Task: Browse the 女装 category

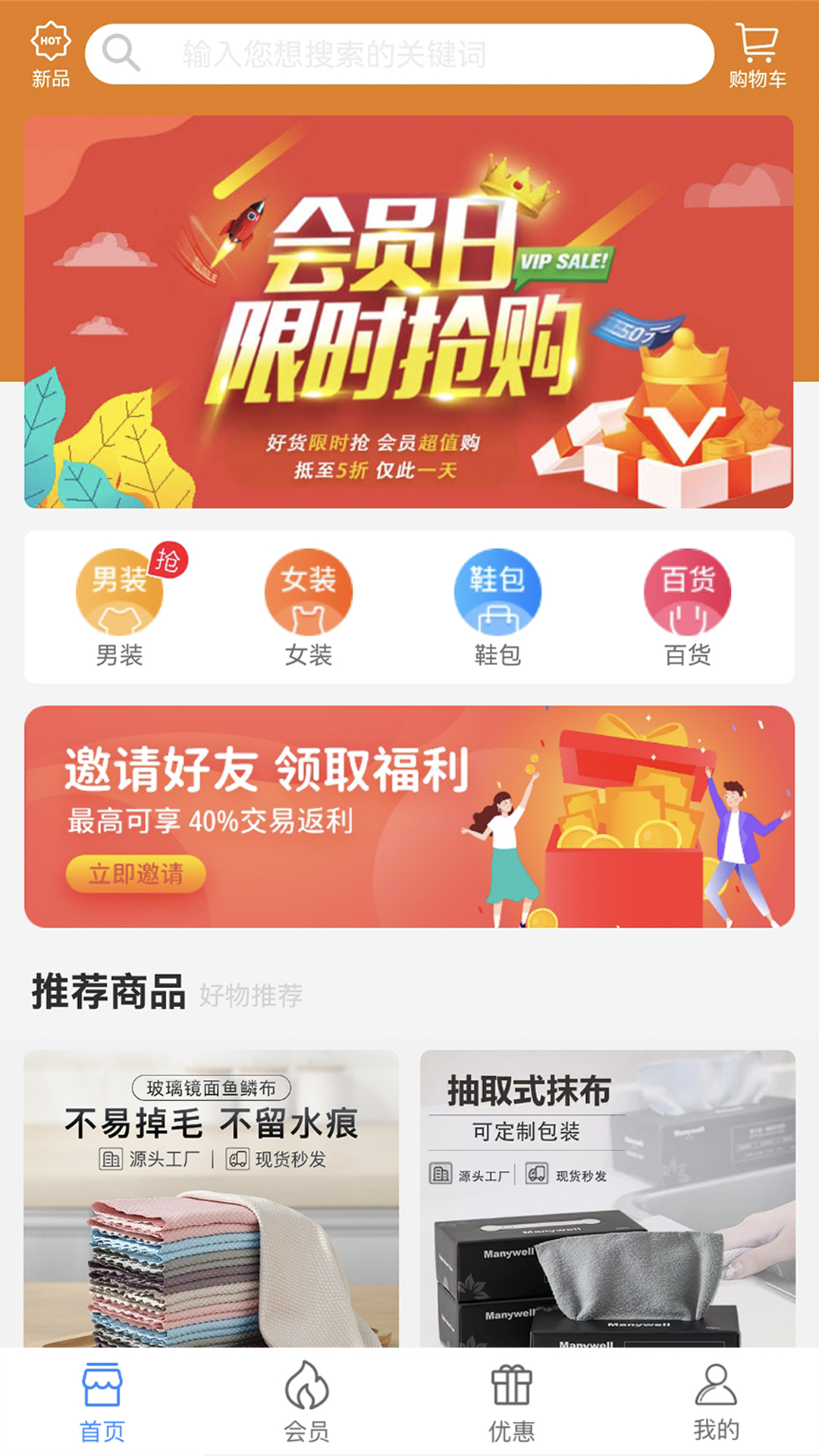Action: (308, 607)
